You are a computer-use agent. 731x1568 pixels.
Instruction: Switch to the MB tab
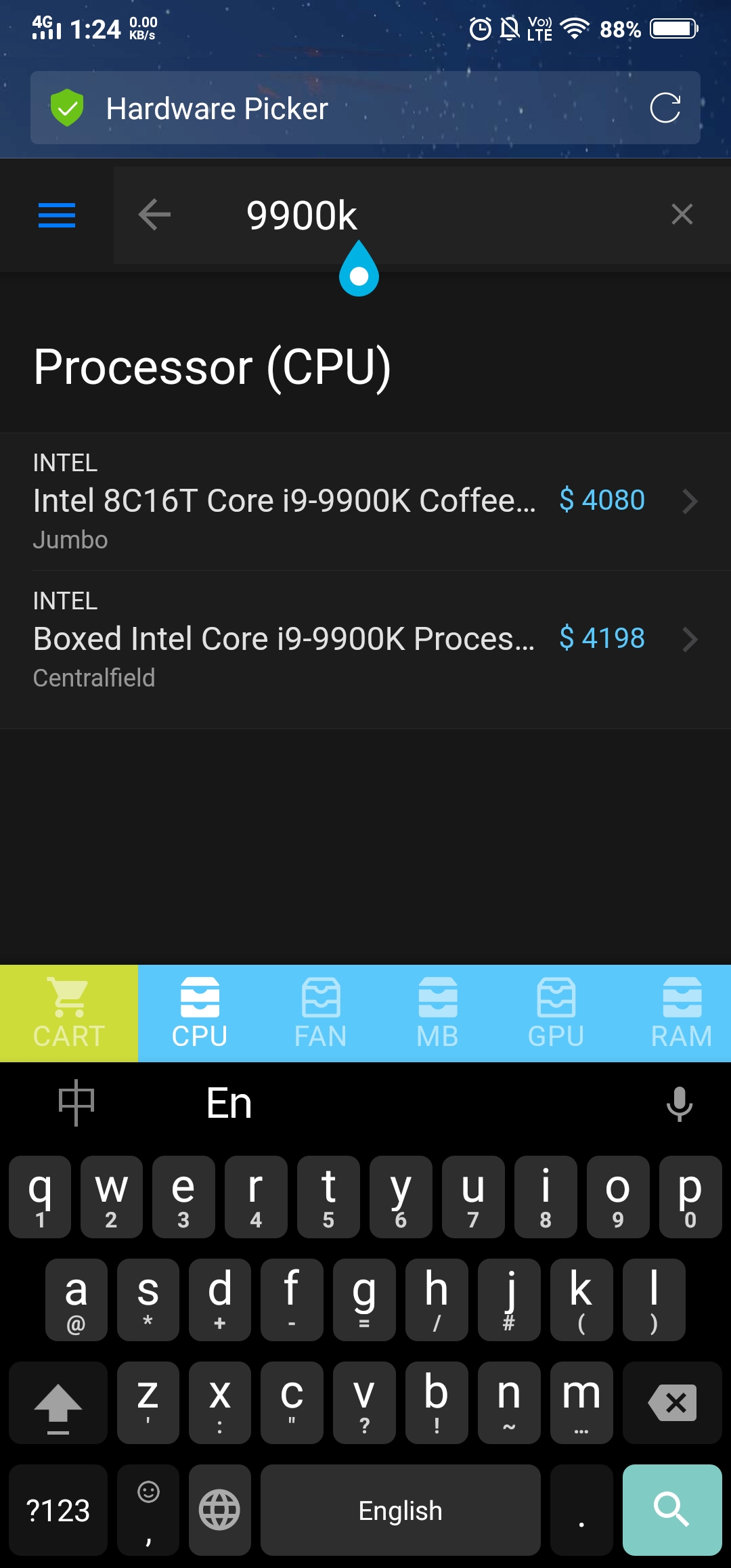(x=437, y=1013)
